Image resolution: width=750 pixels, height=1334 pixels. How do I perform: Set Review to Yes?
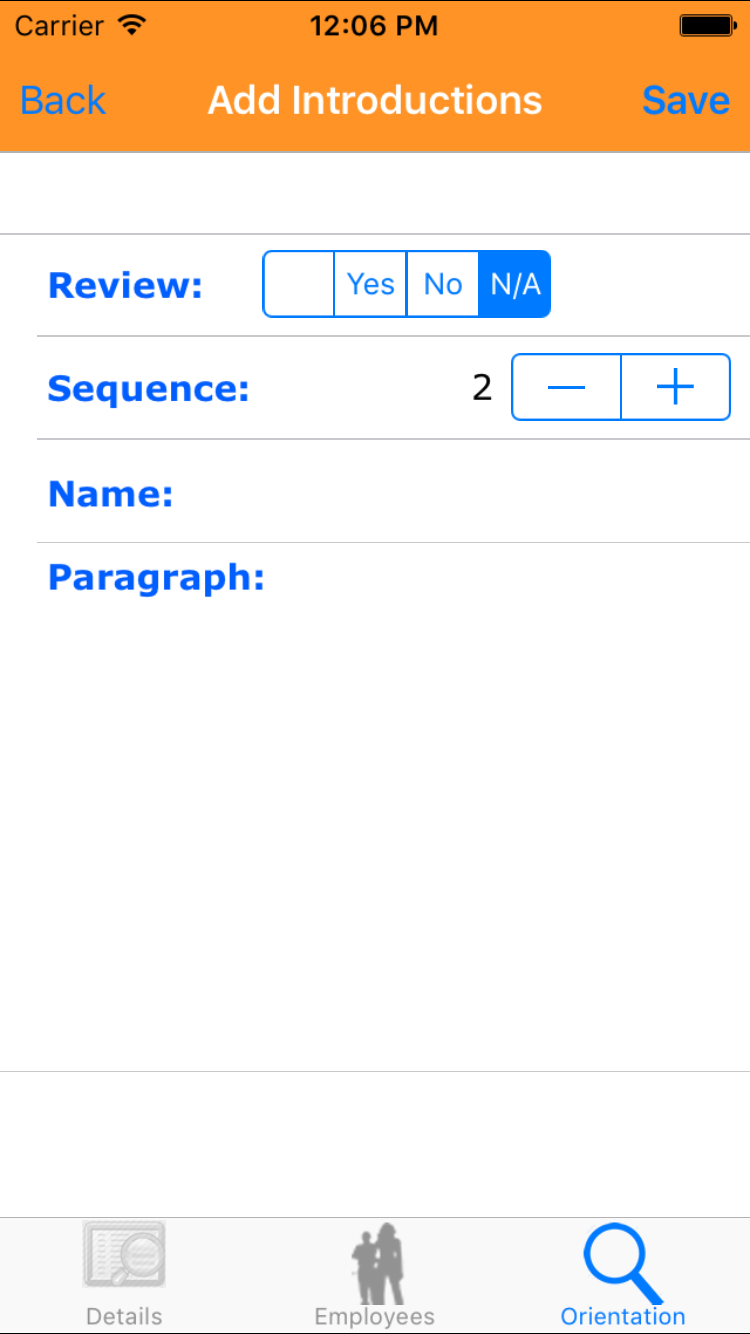370,284
